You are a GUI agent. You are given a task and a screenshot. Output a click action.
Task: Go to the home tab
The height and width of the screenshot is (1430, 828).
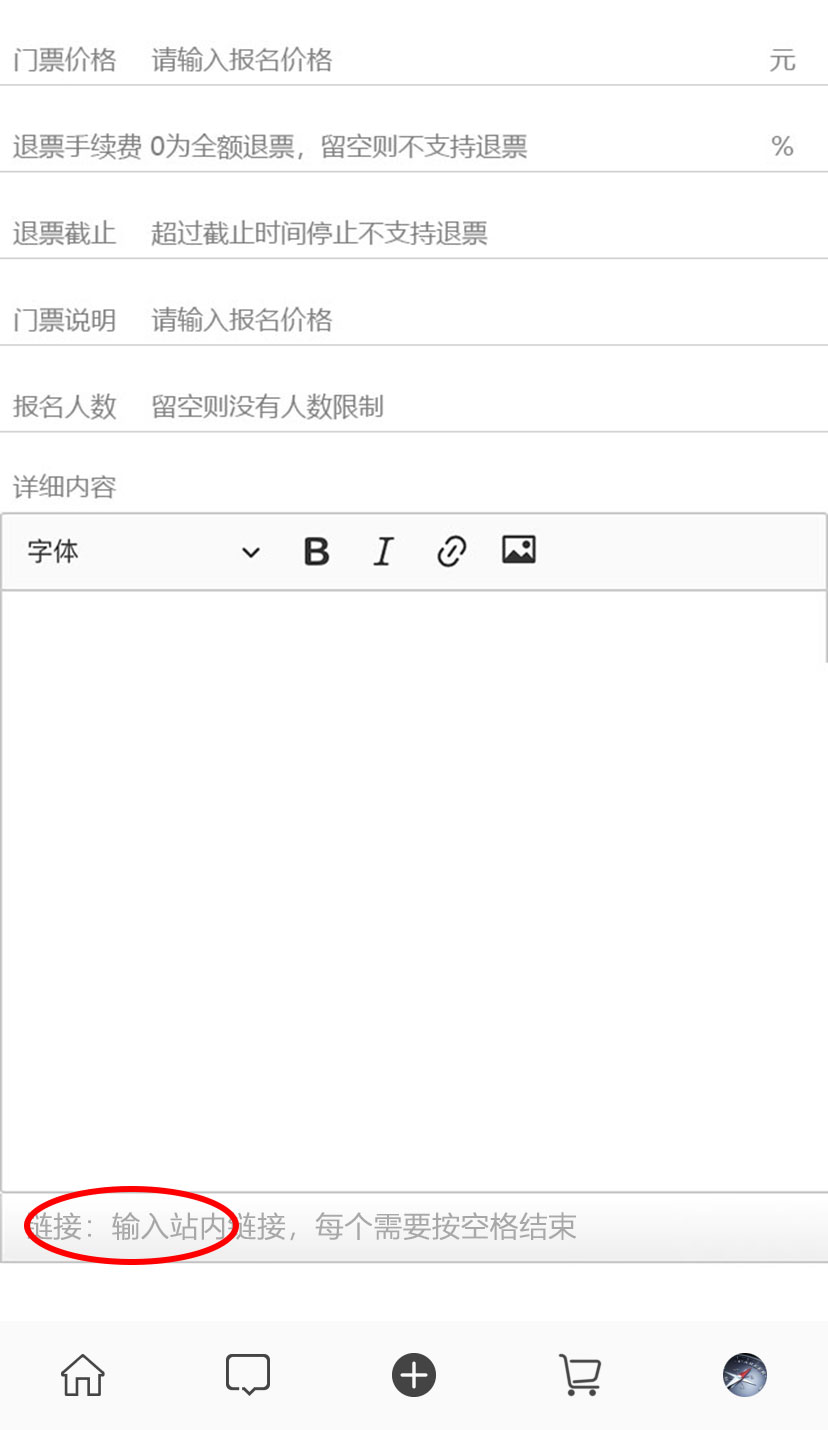pyautogui.click(x=83, y=1375)
